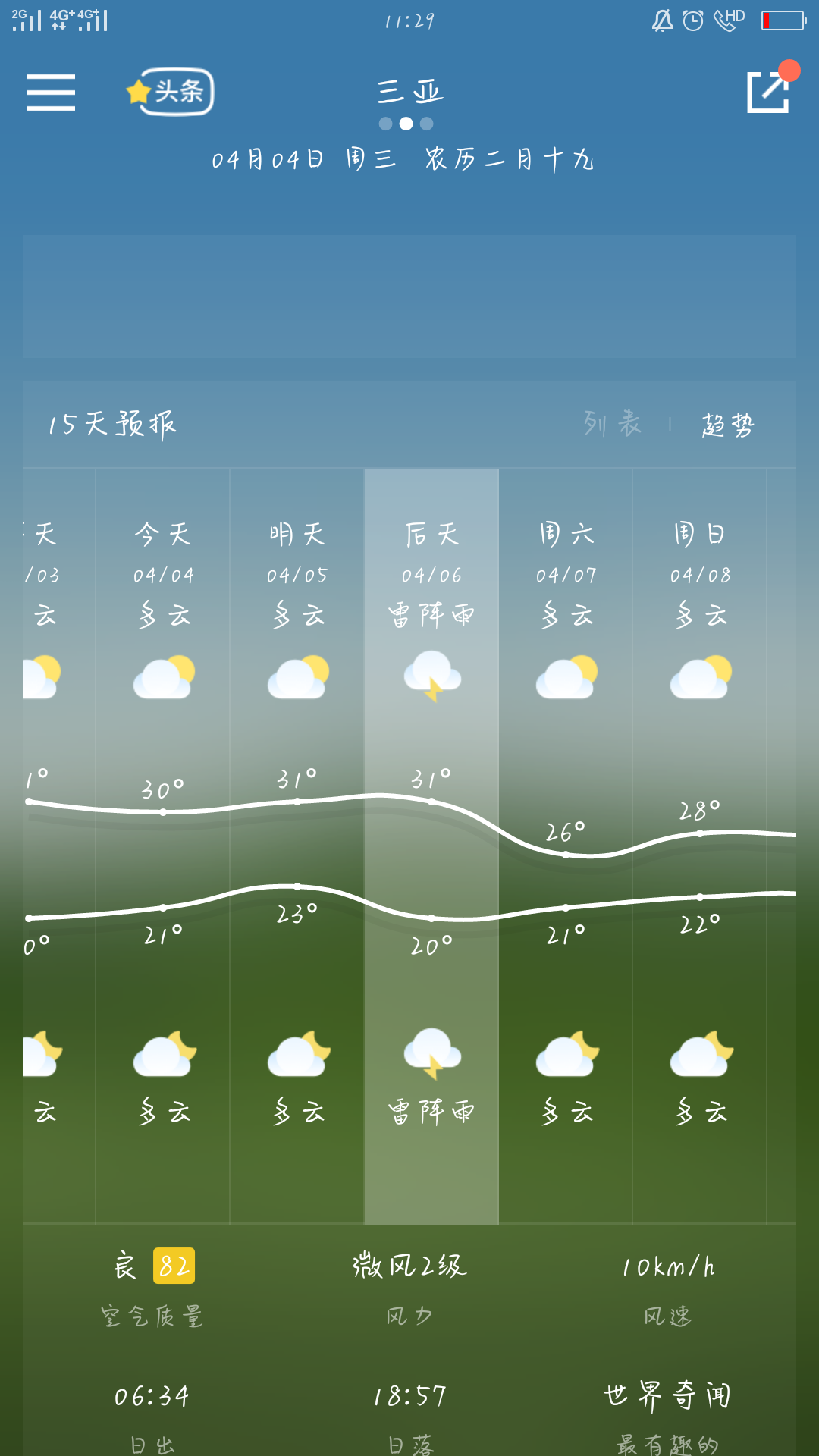Switch forecast to 列表 view
The image size is (819, 1456).
[612, 424]
